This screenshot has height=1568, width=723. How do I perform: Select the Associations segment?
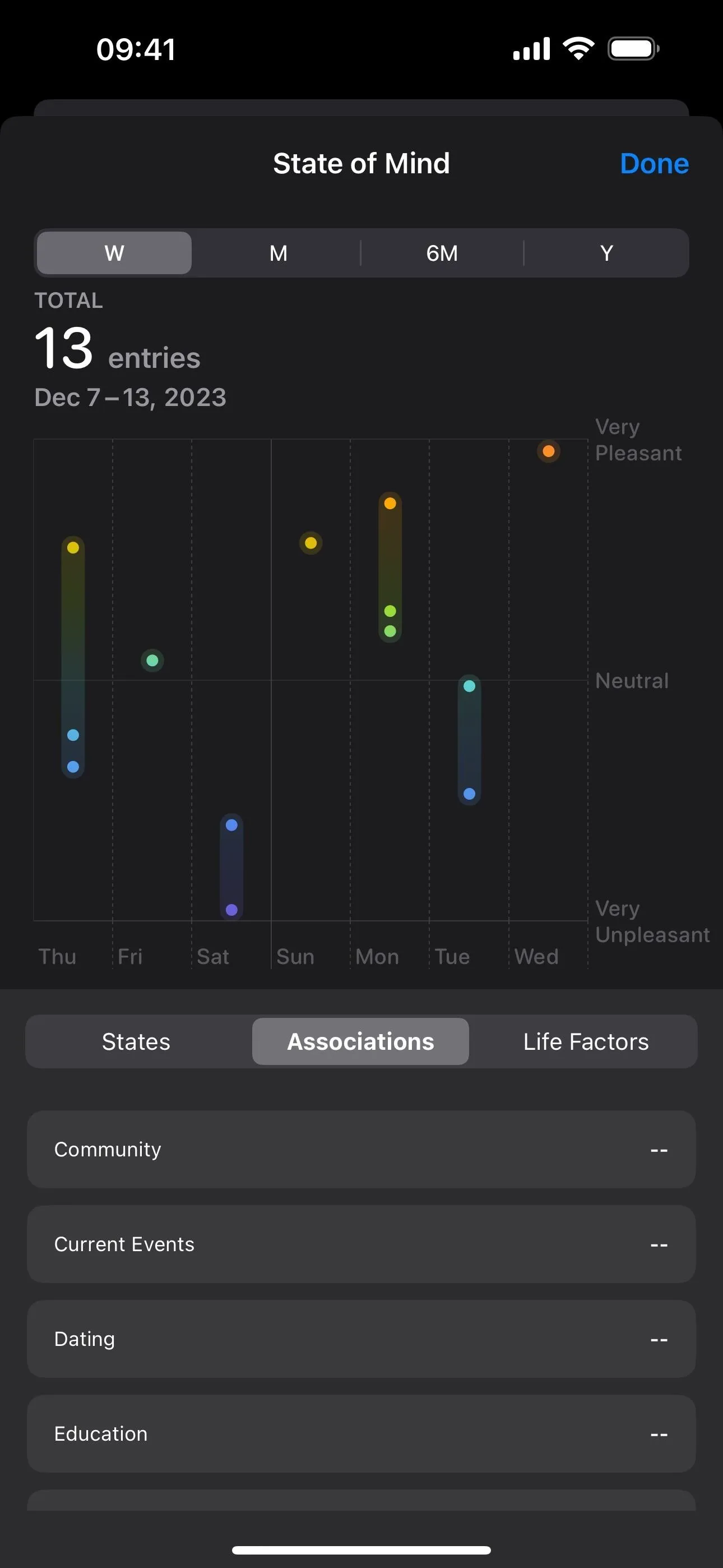pyautogui.click(x=360, y=1041)
